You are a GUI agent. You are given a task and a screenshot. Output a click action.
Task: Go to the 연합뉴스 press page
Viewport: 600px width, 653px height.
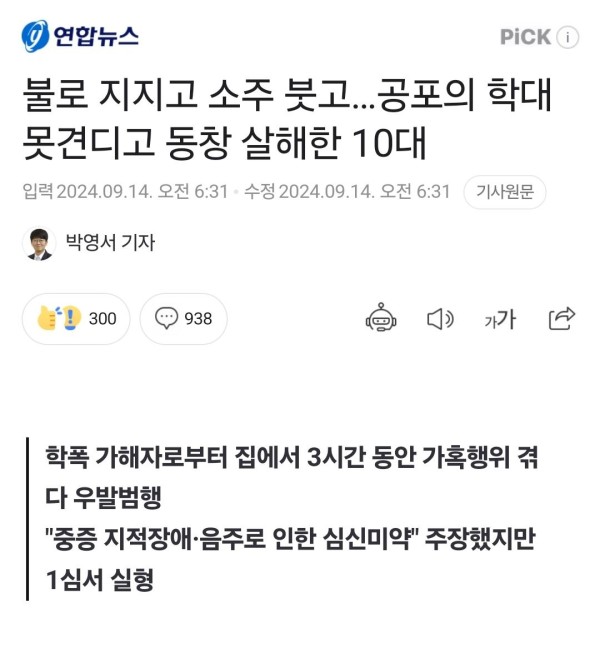pos(80,37)
